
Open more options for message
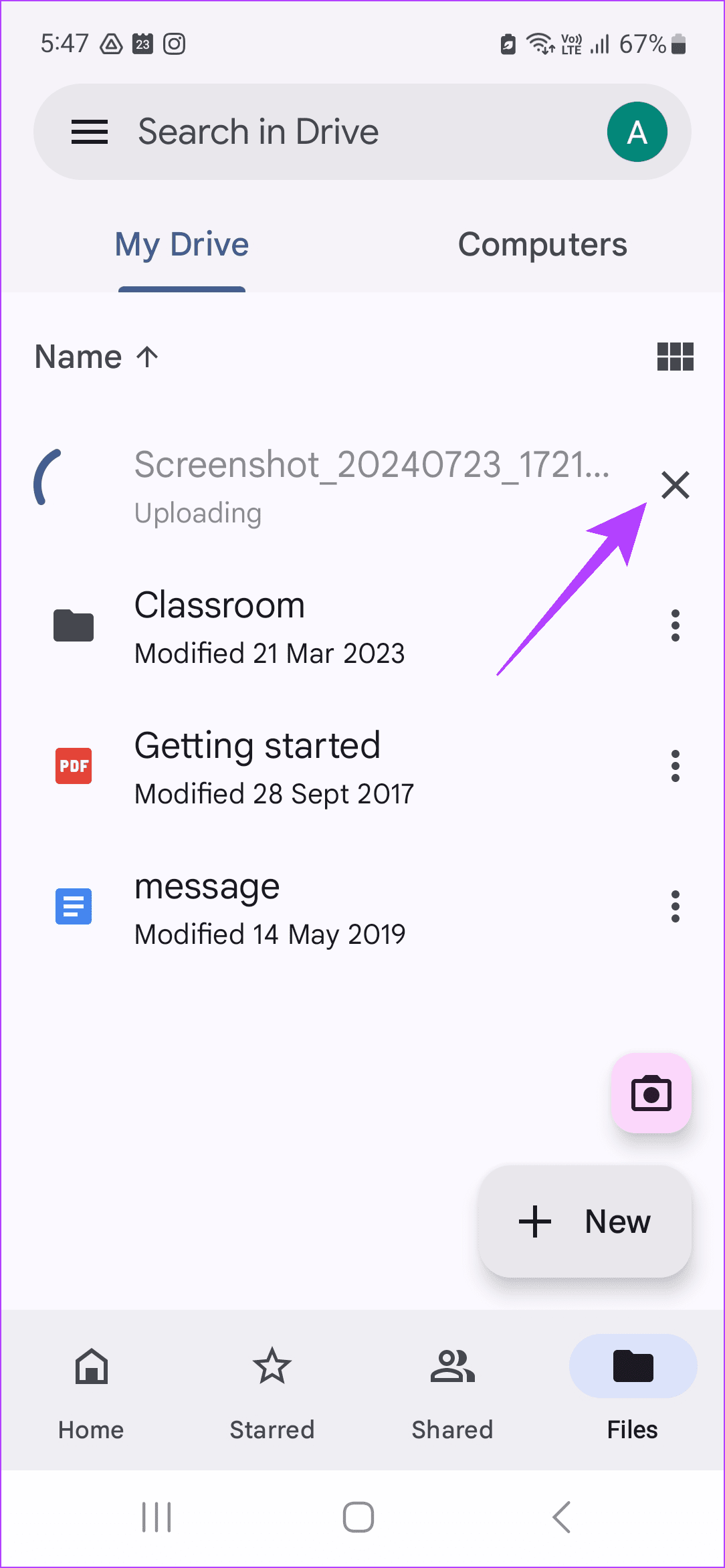coord(675,907)
